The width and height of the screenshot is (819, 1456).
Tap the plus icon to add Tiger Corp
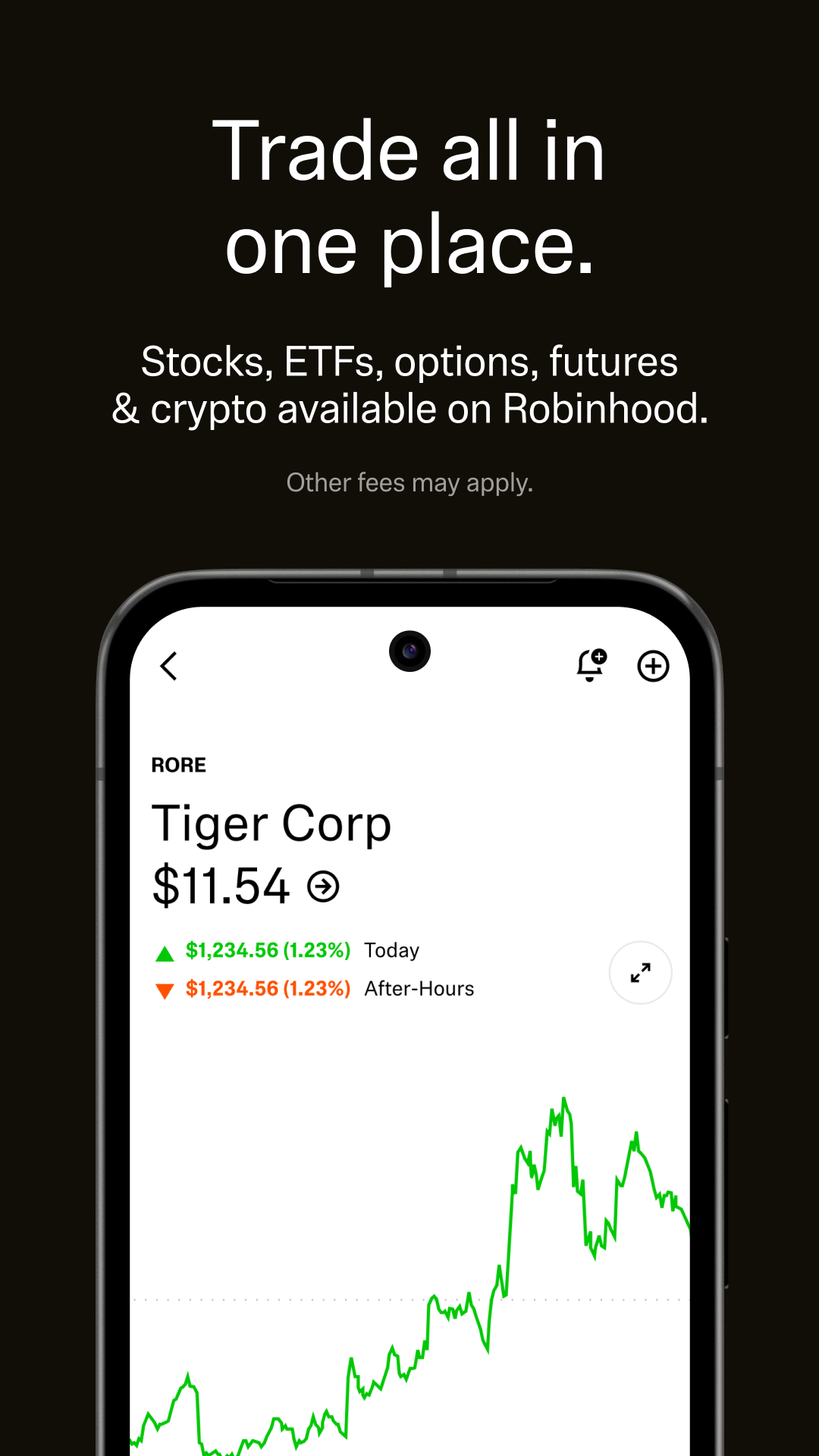(653, 666)
